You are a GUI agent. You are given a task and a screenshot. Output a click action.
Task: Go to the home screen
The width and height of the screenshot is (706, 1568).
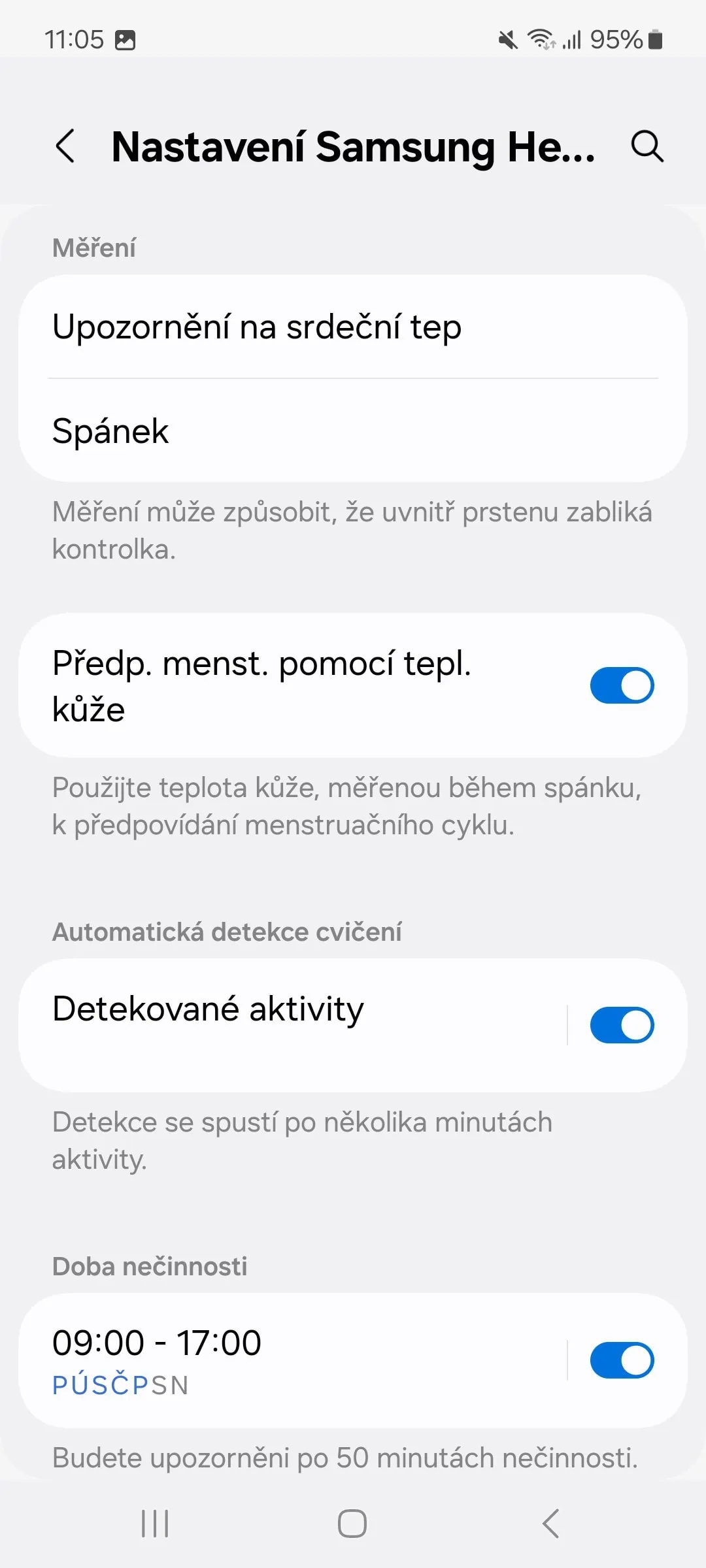pos(352,1524)
